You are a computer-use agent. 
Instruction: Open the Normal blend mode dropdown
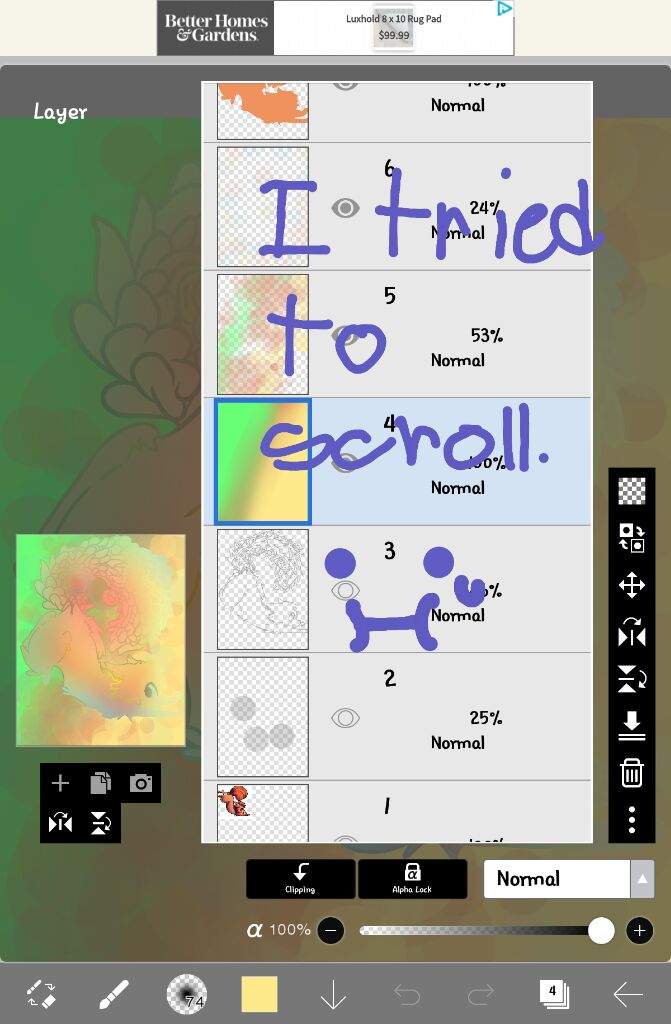pyautogui.click(x=569, y=879)
